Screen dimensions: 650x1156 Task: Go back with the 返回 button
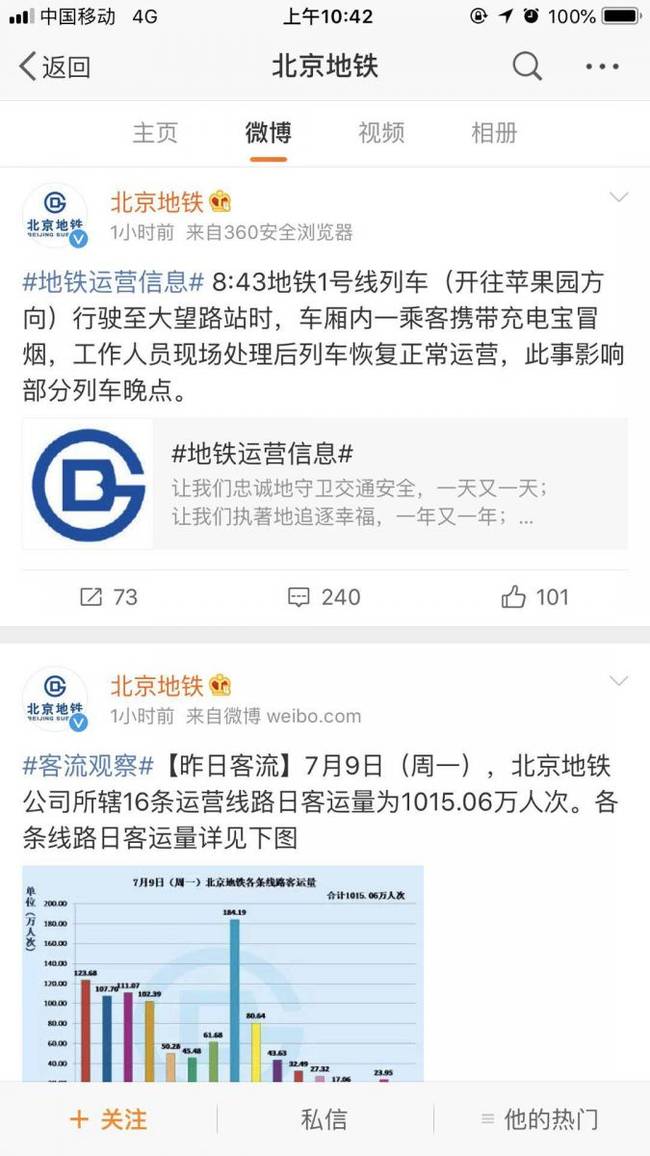(x=55, y=67)
